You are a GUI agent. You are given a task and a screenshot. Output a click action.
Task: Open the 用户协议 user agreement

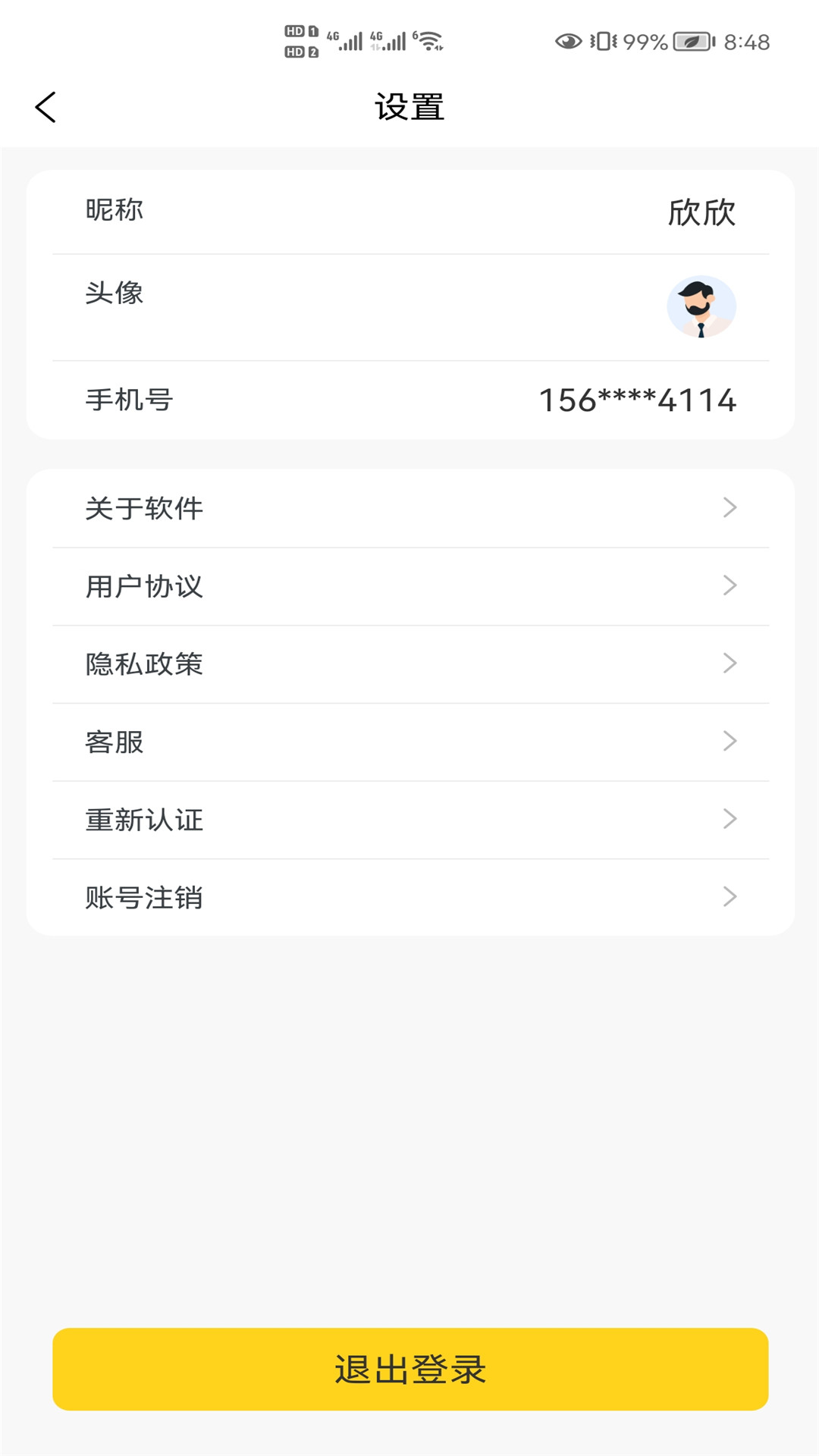tap(409, 587)
